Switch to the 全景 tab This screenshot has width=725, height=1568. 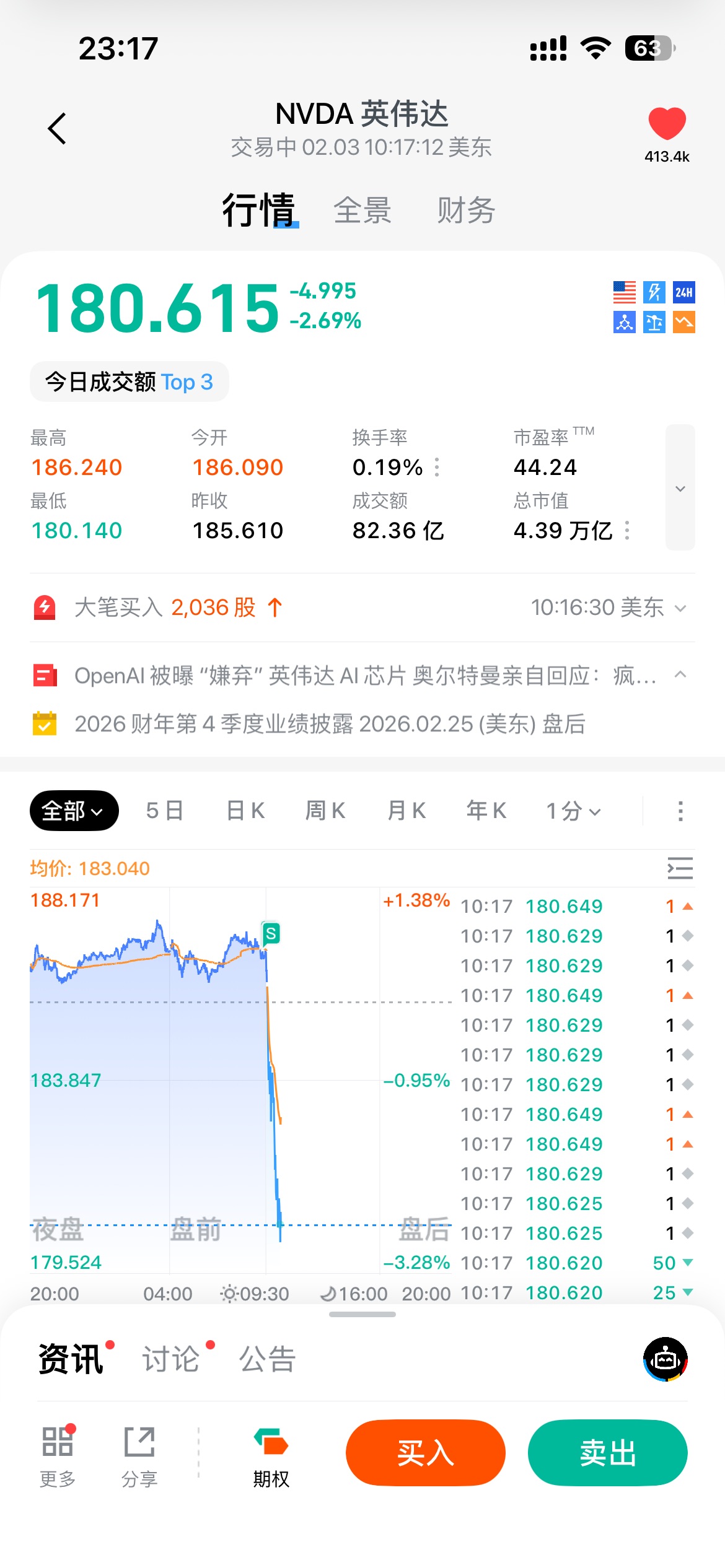(x=362, y=211)
